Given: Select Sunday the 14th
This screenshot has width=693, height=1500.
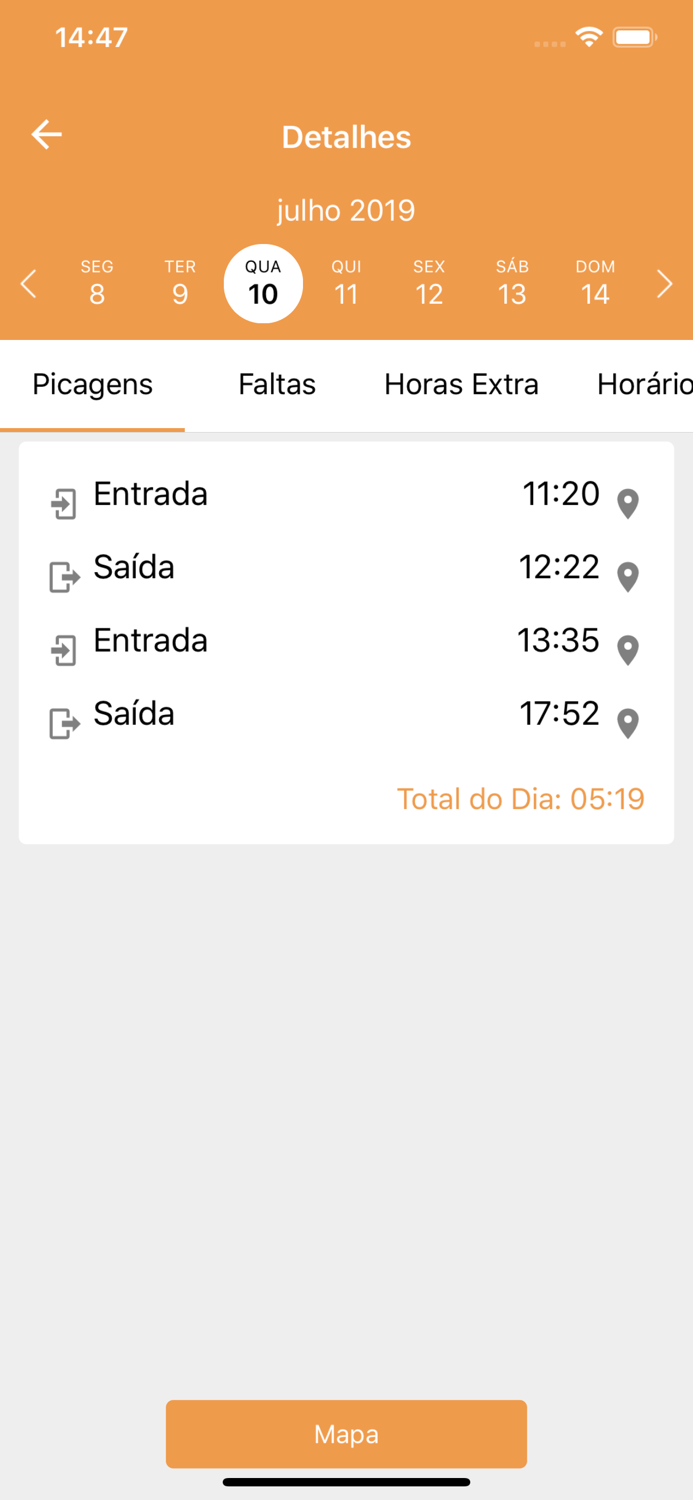Looking at the screenshot, I should pos(595,283).
